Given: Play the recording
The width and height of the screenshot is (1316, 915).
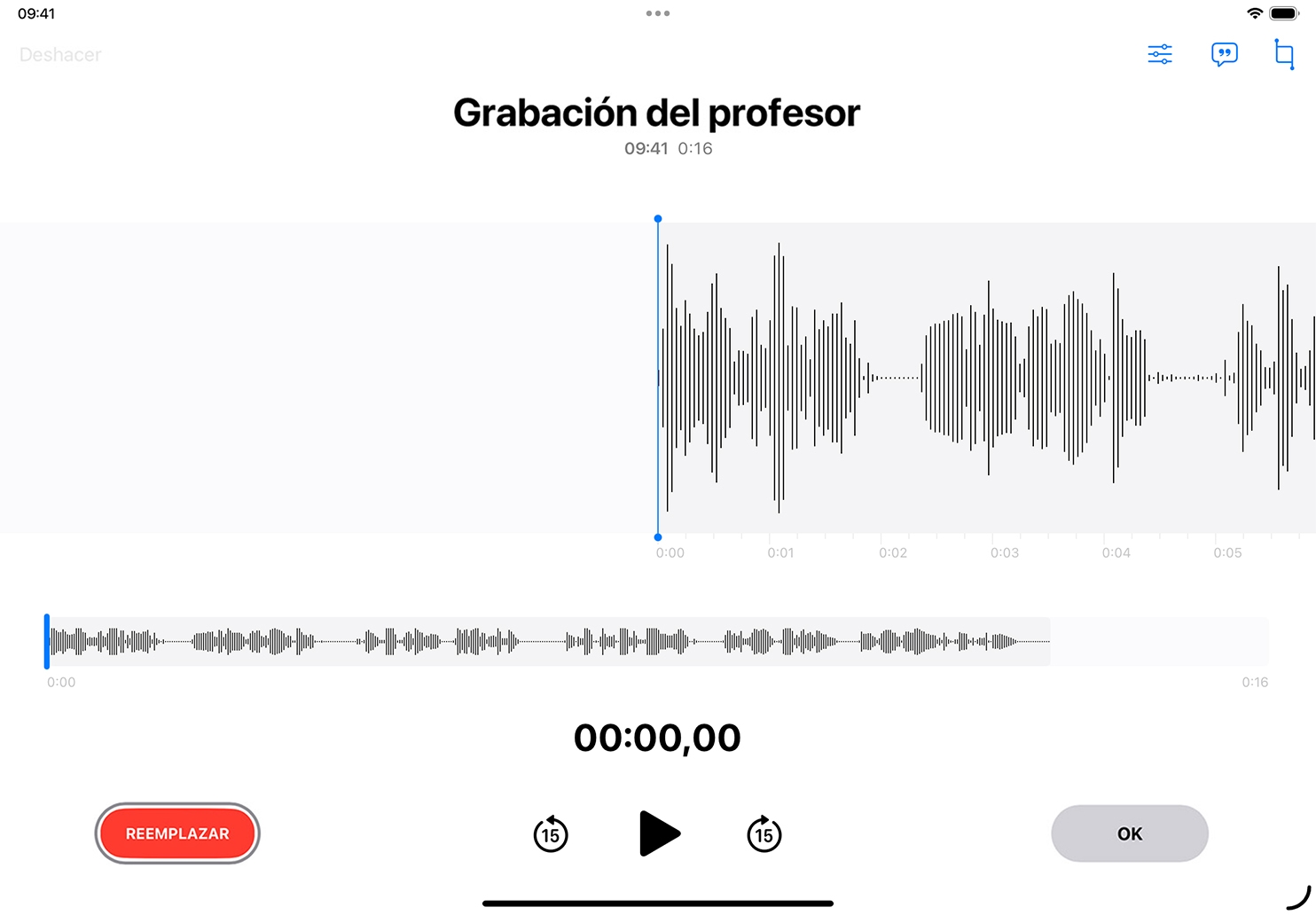Looking at the screenshot, I should click(x=658, y=833).
